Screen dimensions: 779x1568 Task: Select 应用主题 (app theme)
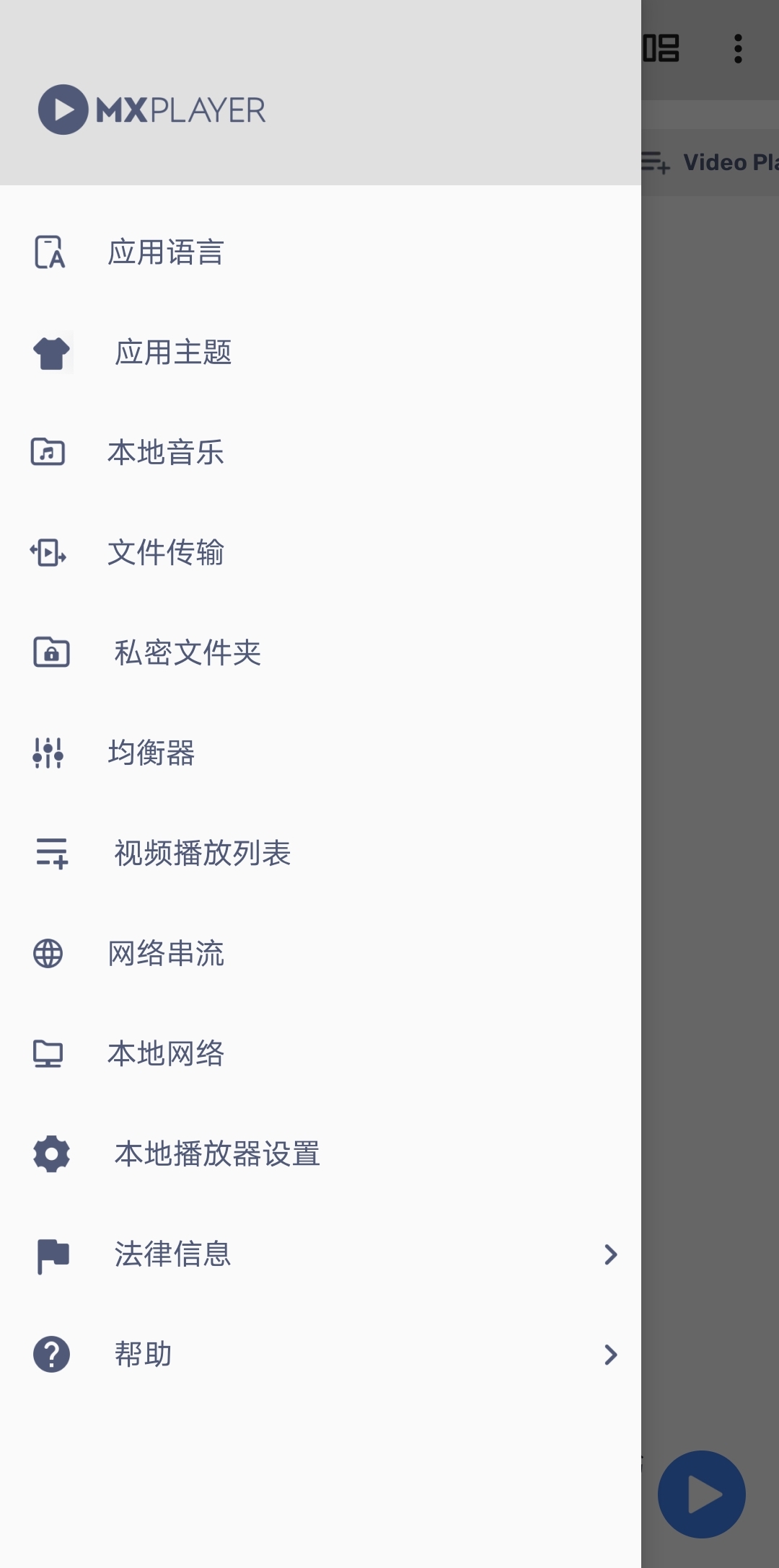(173, 353)
